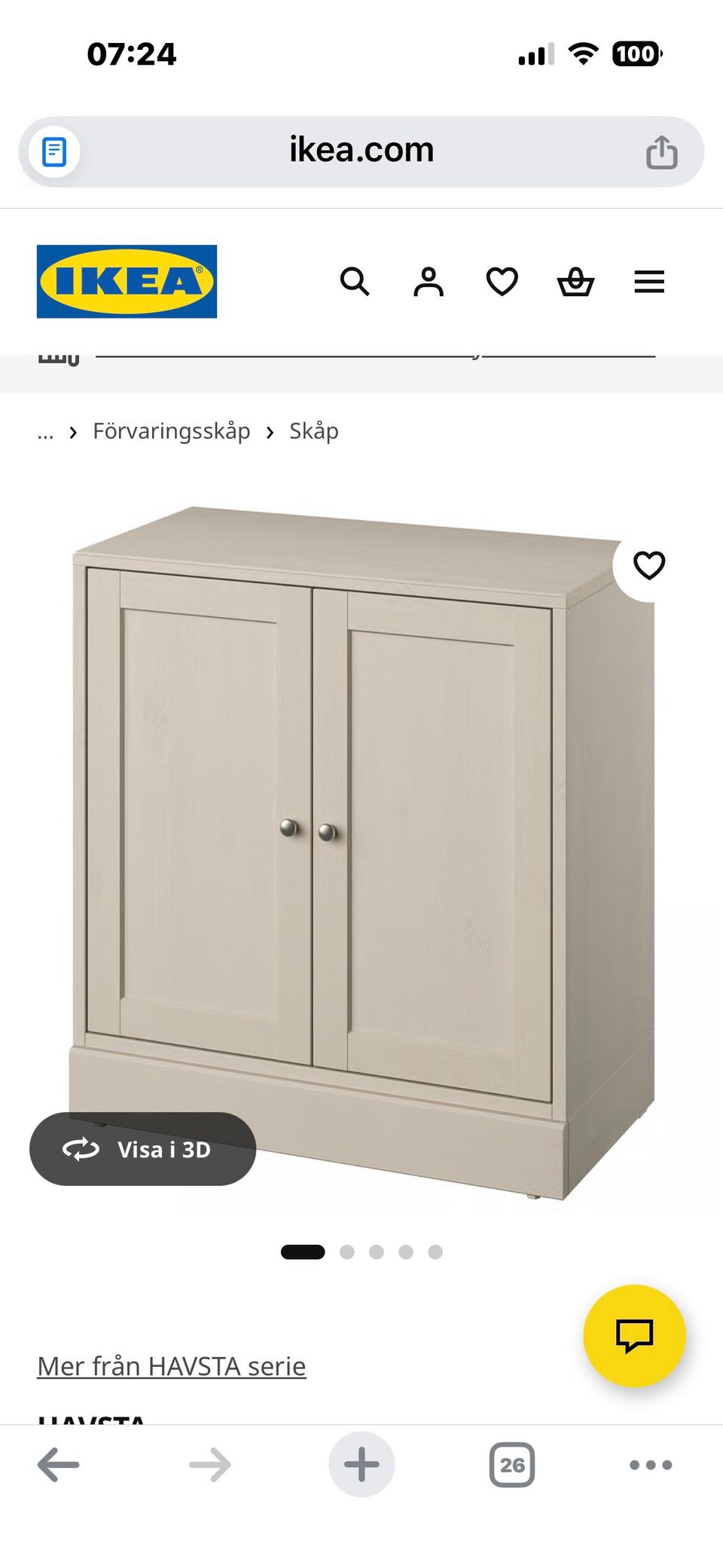Show the 26 open tabs
The height and width of the screenshot is (1568, 723).
pyautogui.click(x=512, y=1465)
